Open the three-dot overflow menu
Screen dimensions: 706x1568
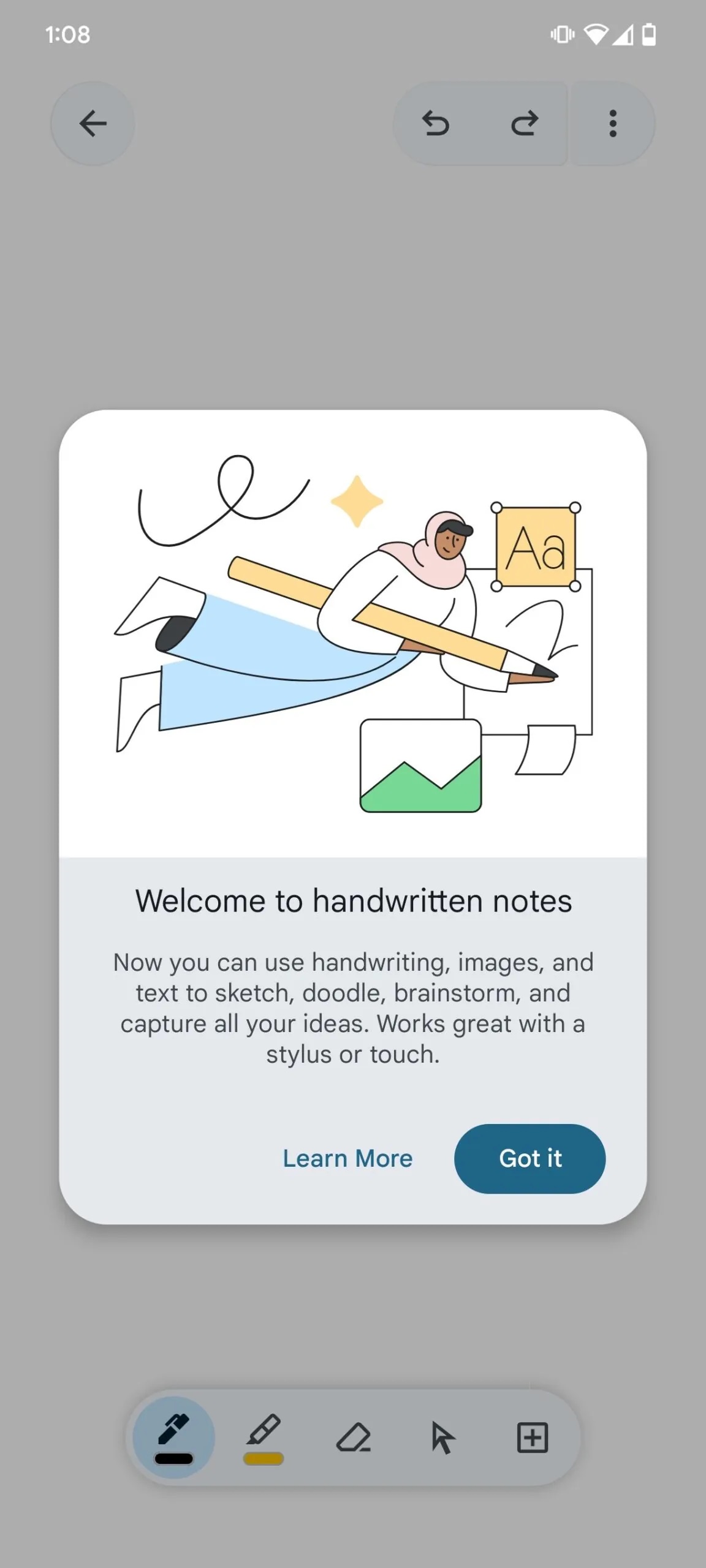pos(612,123)
